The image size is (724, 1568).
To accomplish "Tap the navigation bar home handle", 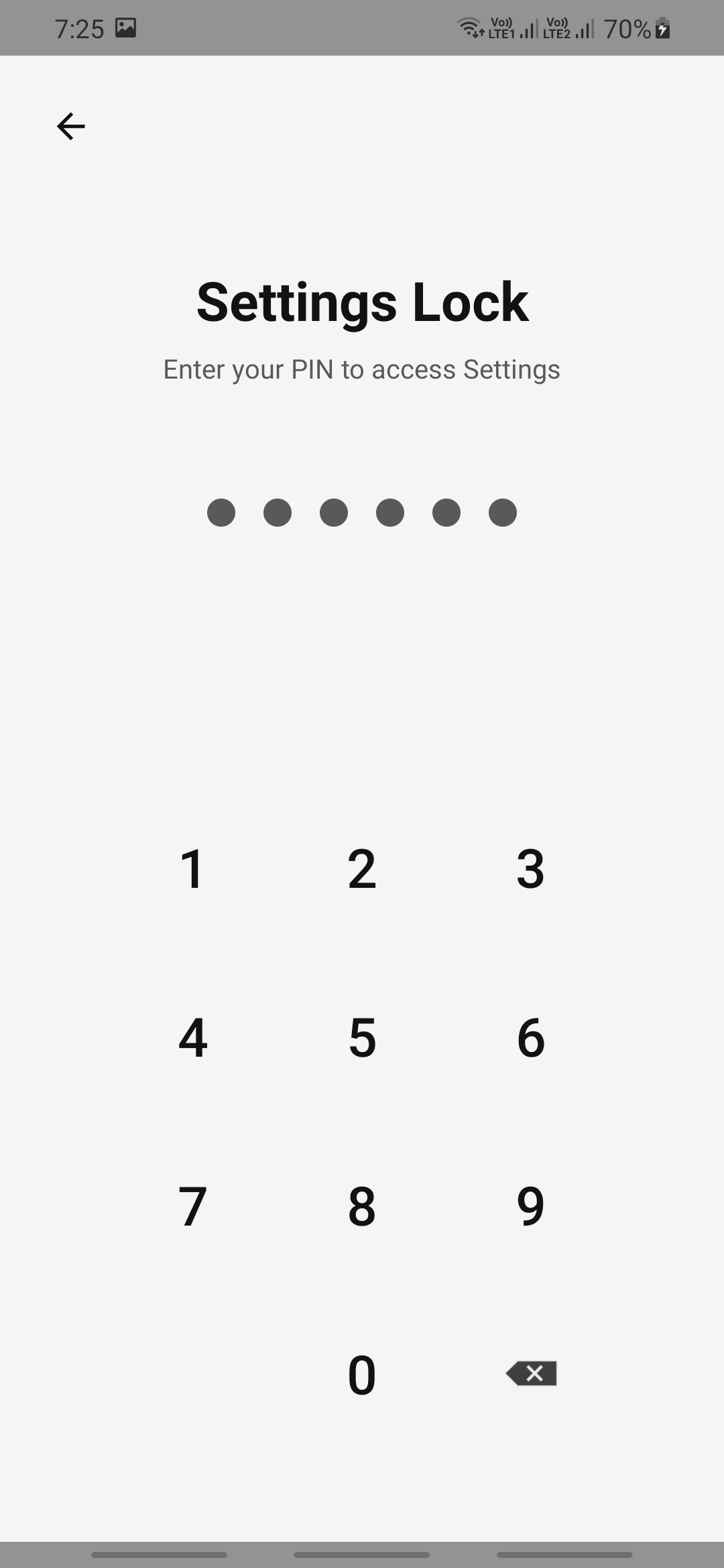I will (362, 1554).
